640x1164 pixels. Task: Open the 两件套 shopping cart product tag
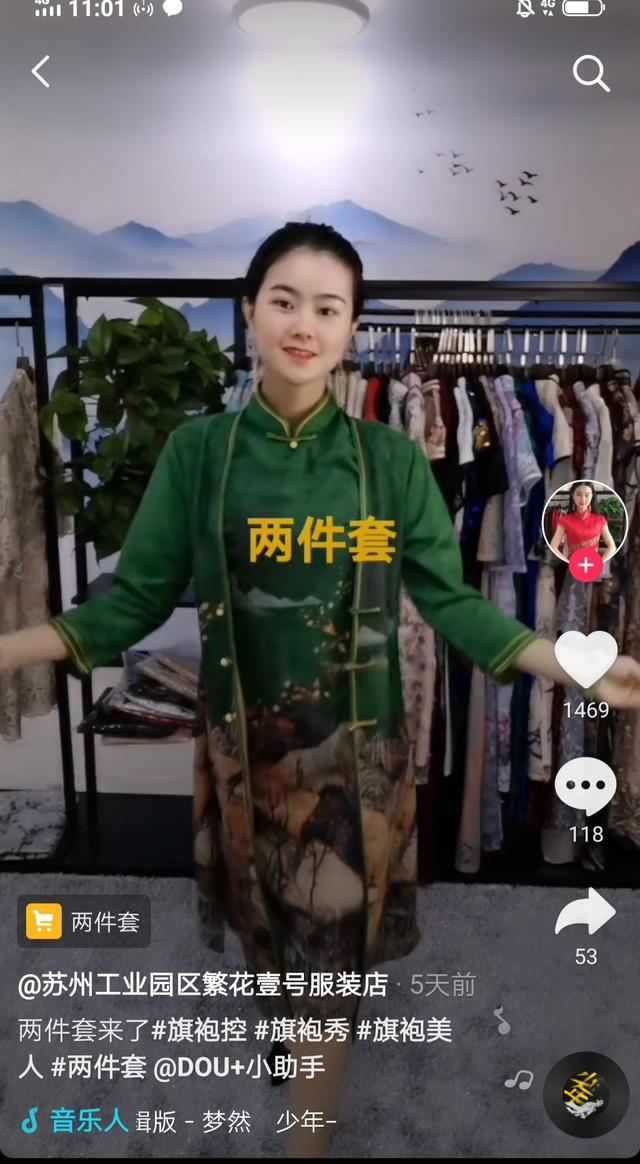pyautogui.click(x=84, y=921)
